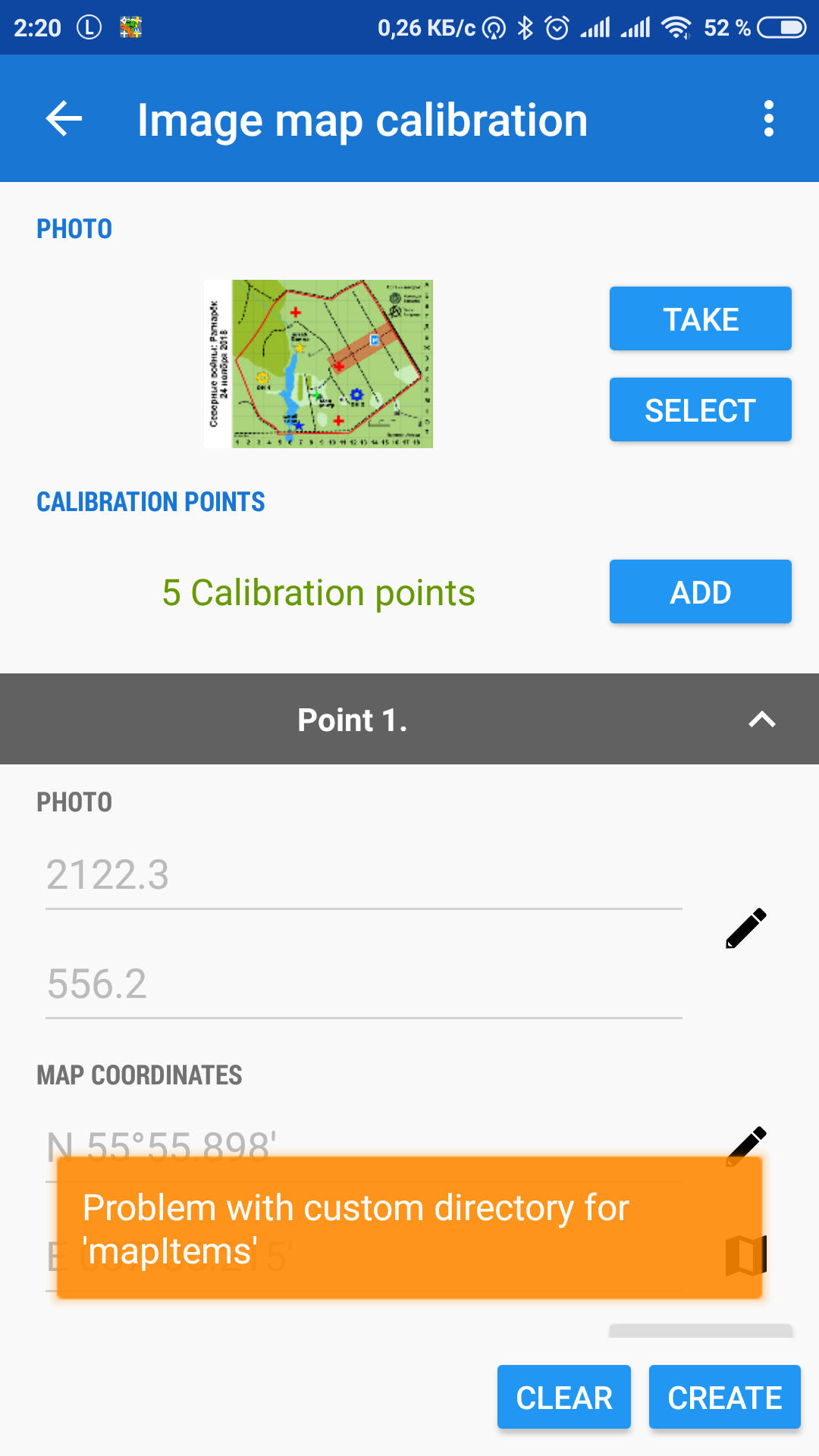Open the map photo thumbnail
819x1456 pixels.
(318, 364)
